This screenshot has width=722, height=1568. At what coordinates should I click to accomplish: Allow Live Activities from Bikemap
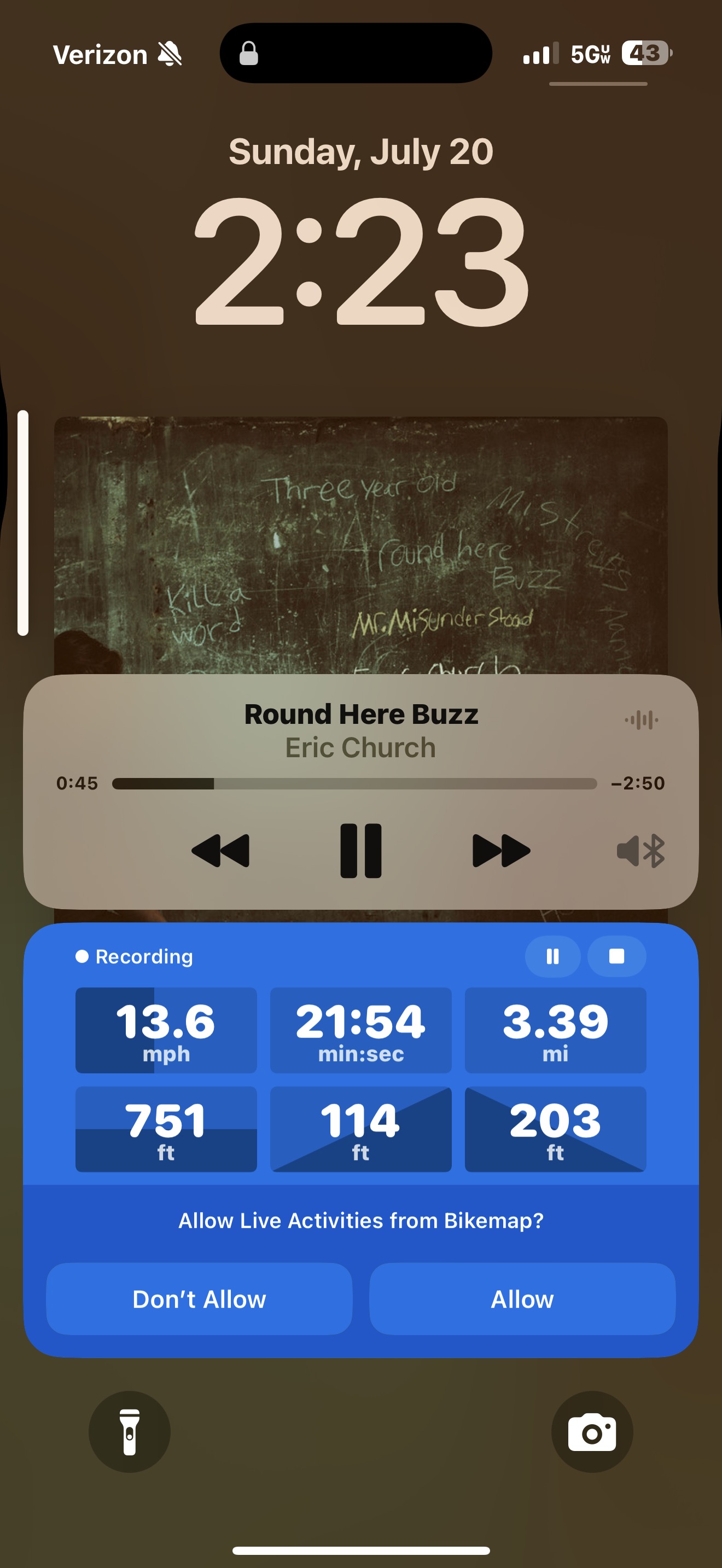pyautogui.click(x=522, y=1299)
